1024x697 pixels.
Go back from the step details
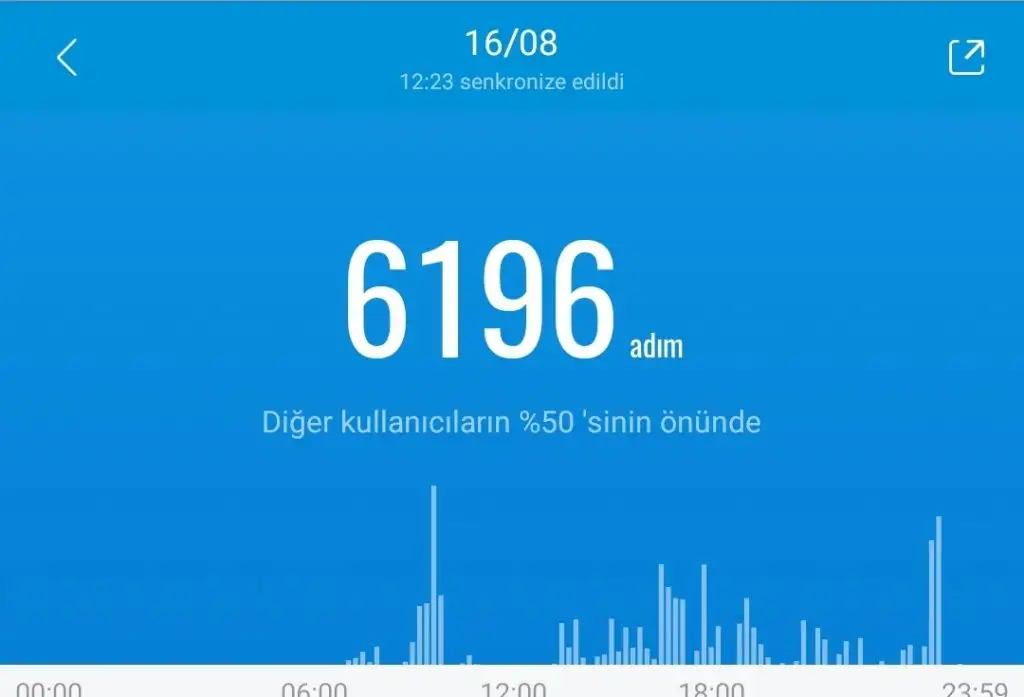(x=66, y=58)
